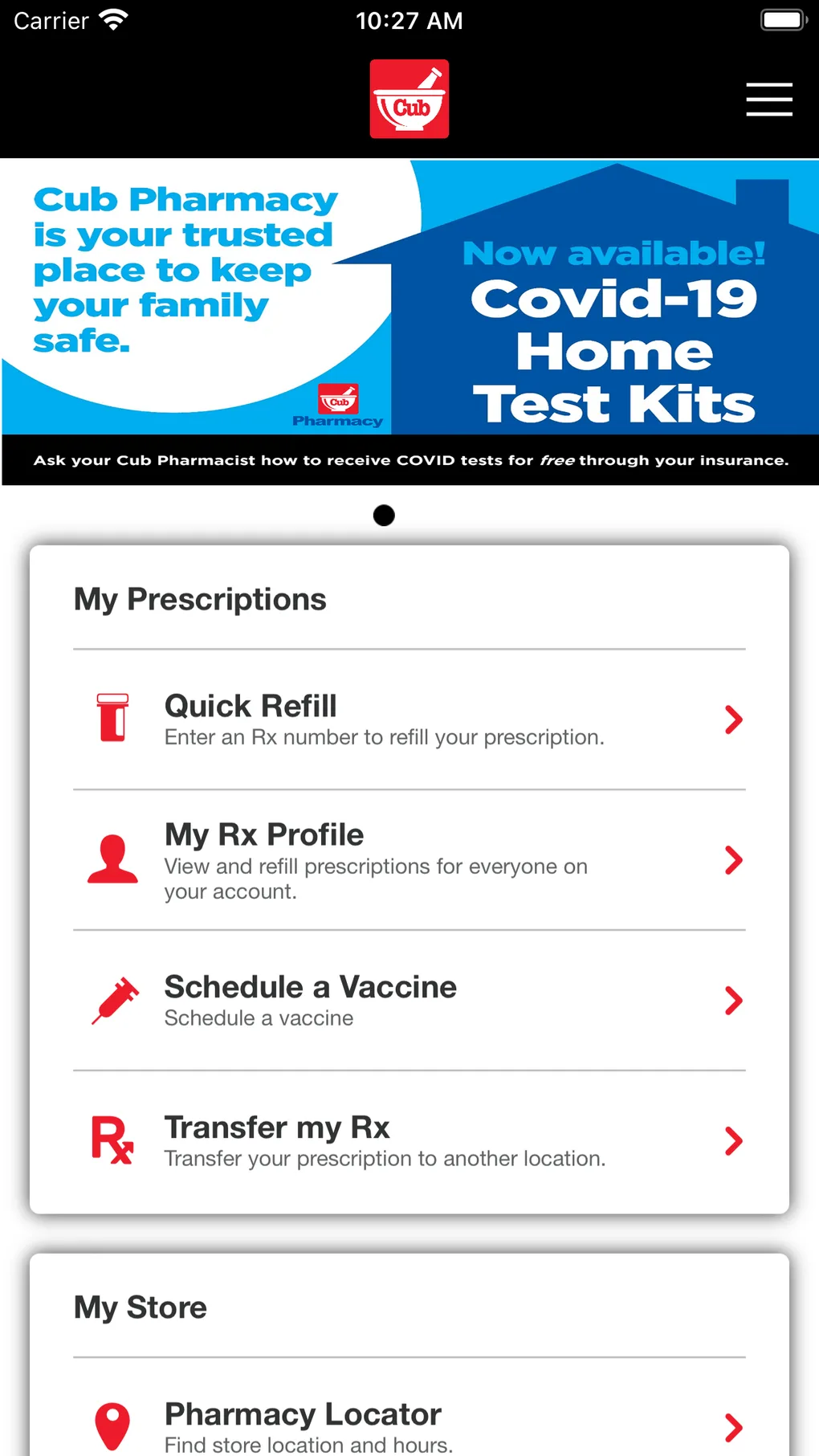
Task: Tap the banner page indicator dot
Action: tap(384, 516)
